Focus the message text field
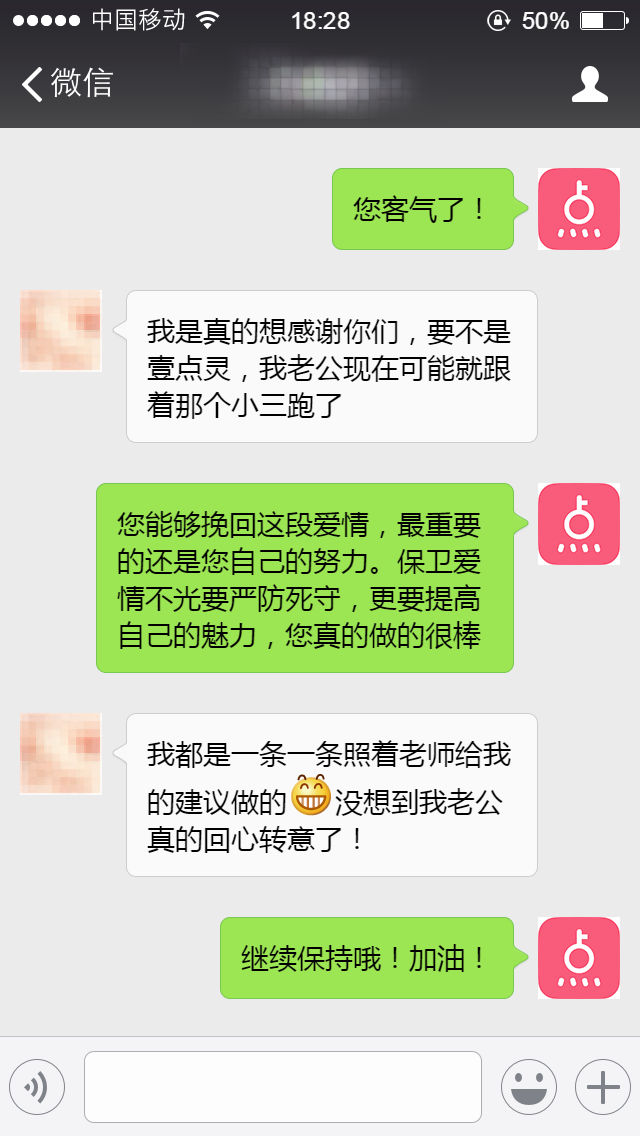Screen dimensions: 640x1136 coord(283,1087)
